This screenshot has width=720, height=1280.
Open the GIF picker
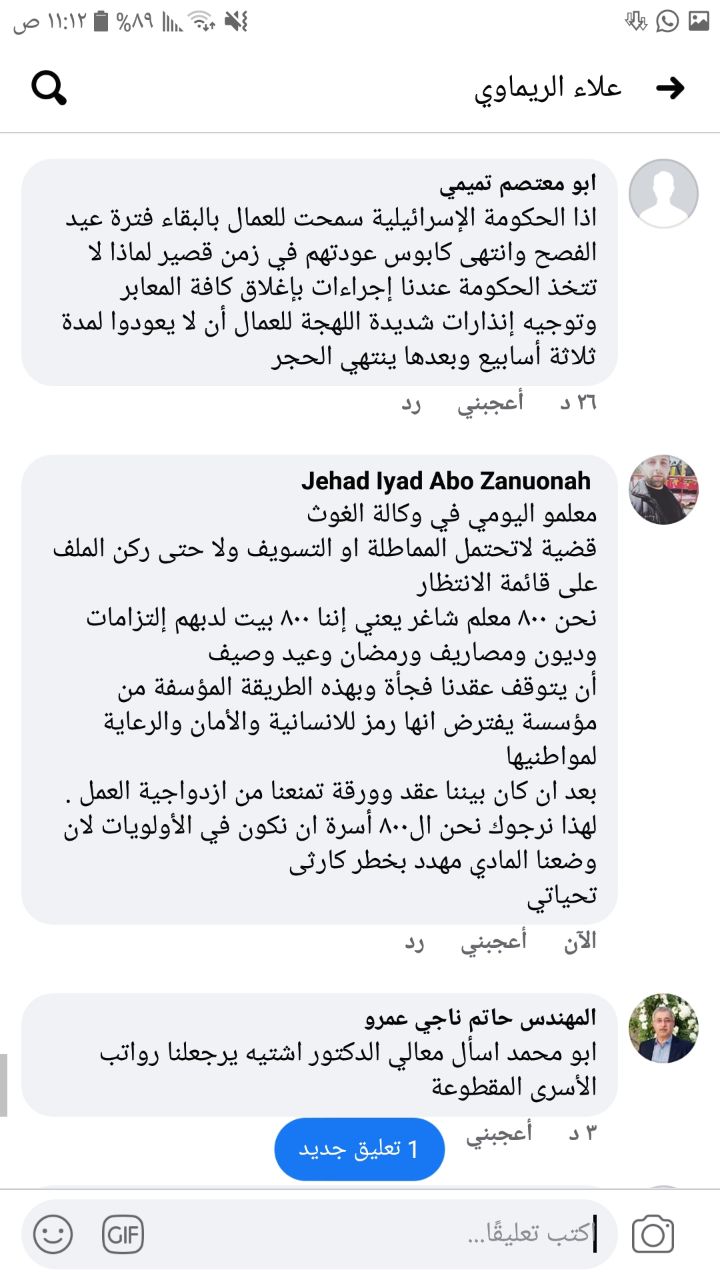(123, 1234)
